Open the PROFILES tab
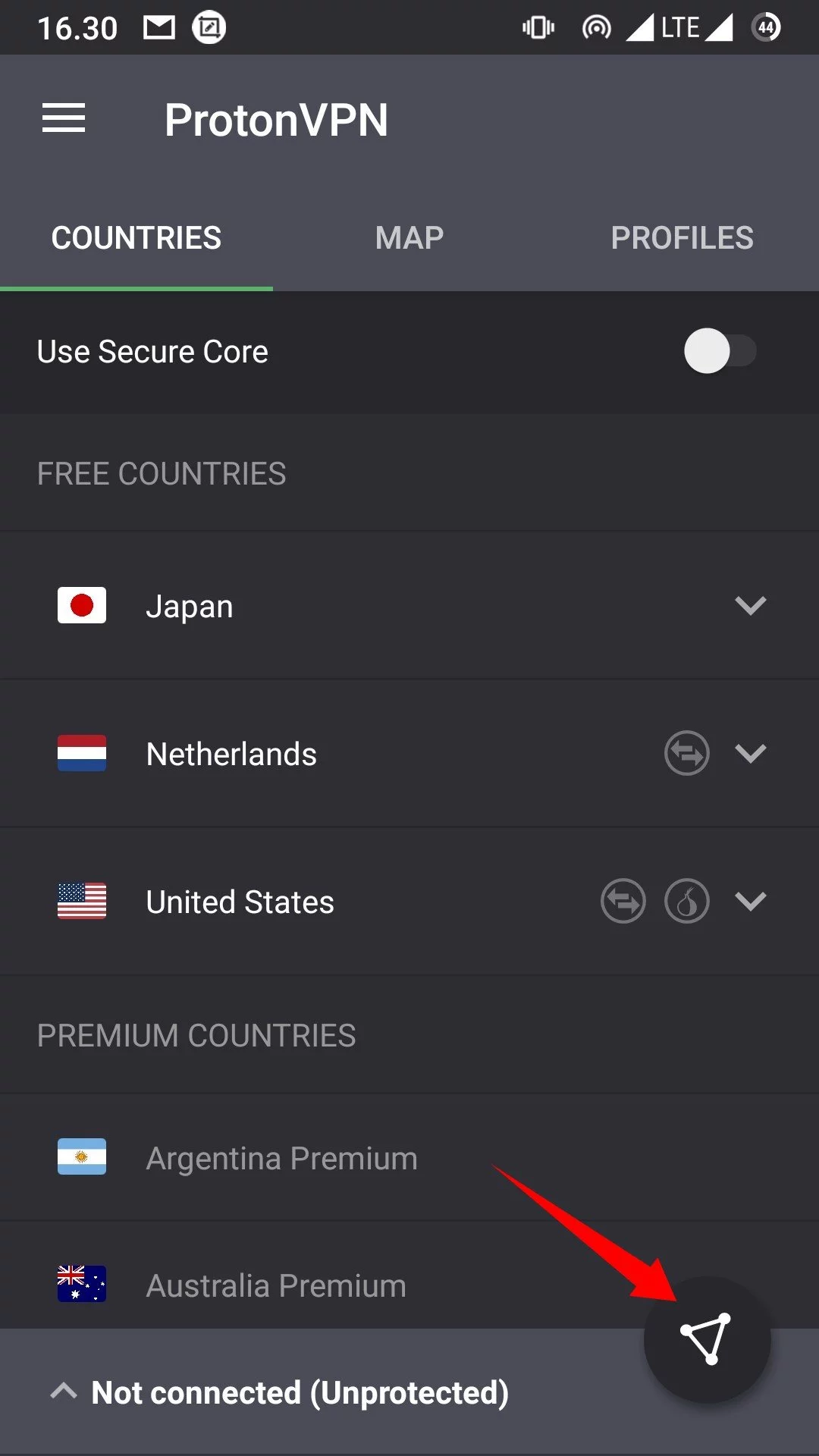The width and height of the screenshot is (819, 1456). click(682, 237)
